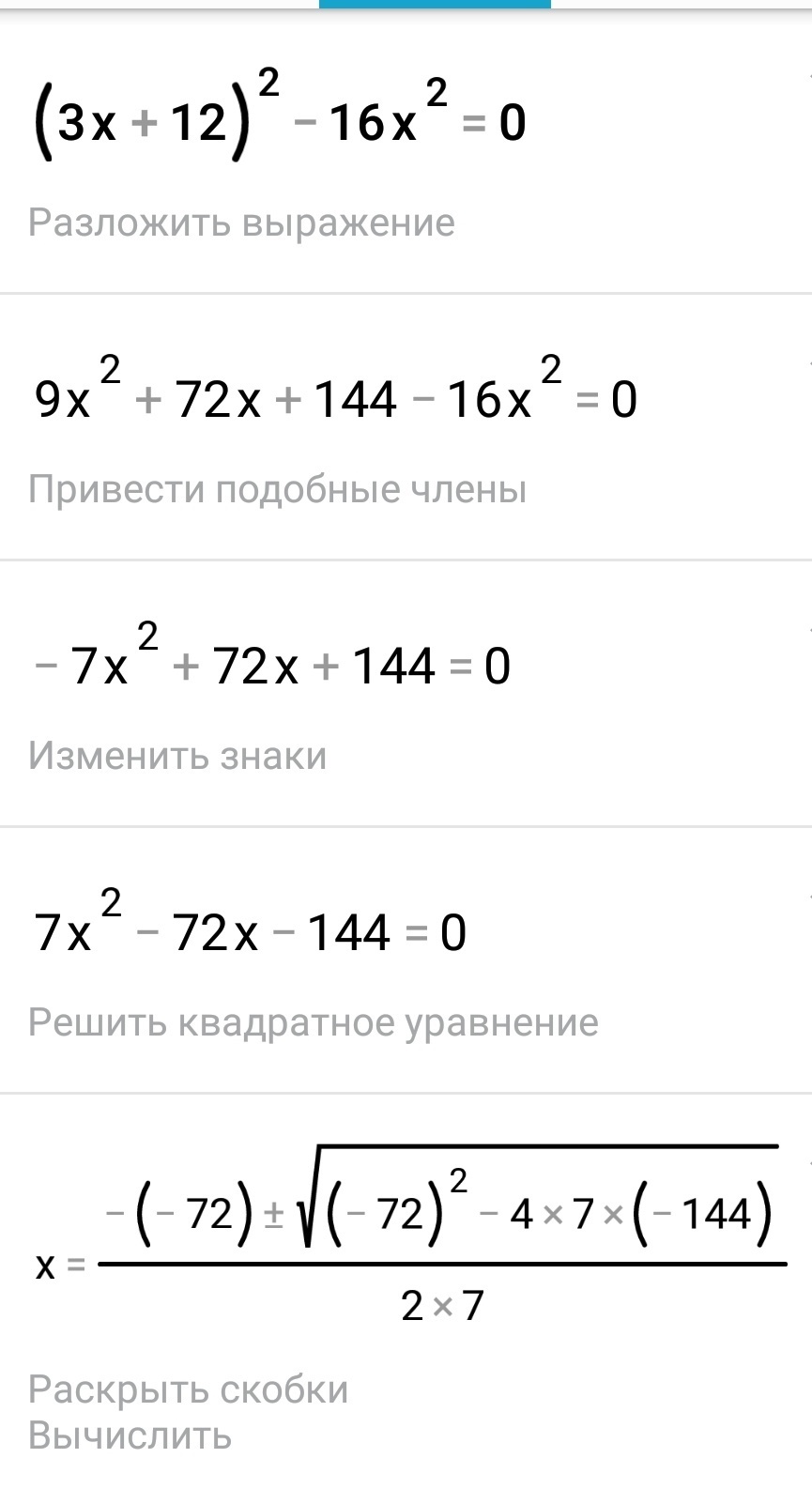This screenshot has height=1504, width=812.
Task: Expand the 'Привести подобные члены' step
Action: (277, 489)
